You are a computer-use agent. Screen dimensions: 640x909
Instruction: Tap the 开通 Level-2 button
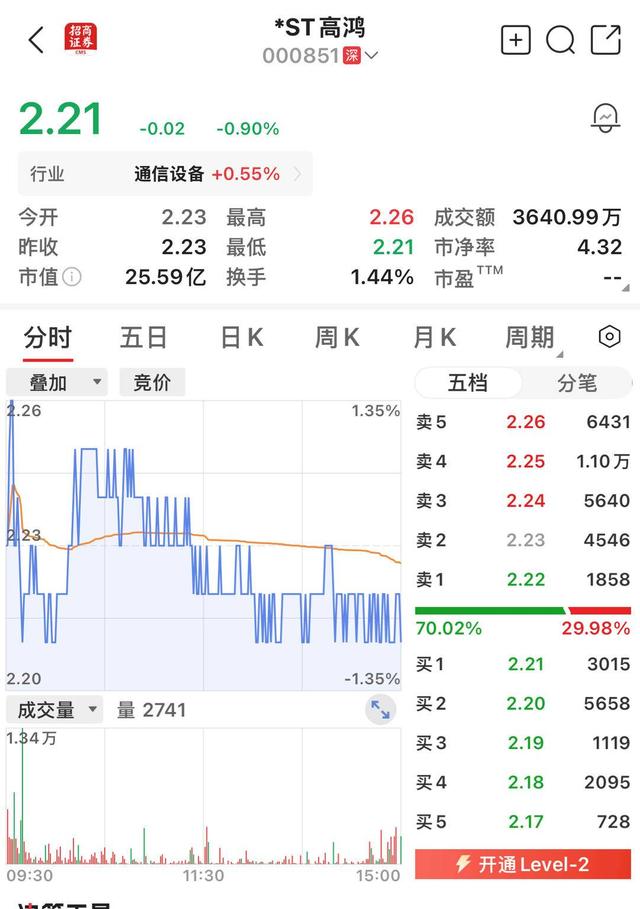point(523,864)
